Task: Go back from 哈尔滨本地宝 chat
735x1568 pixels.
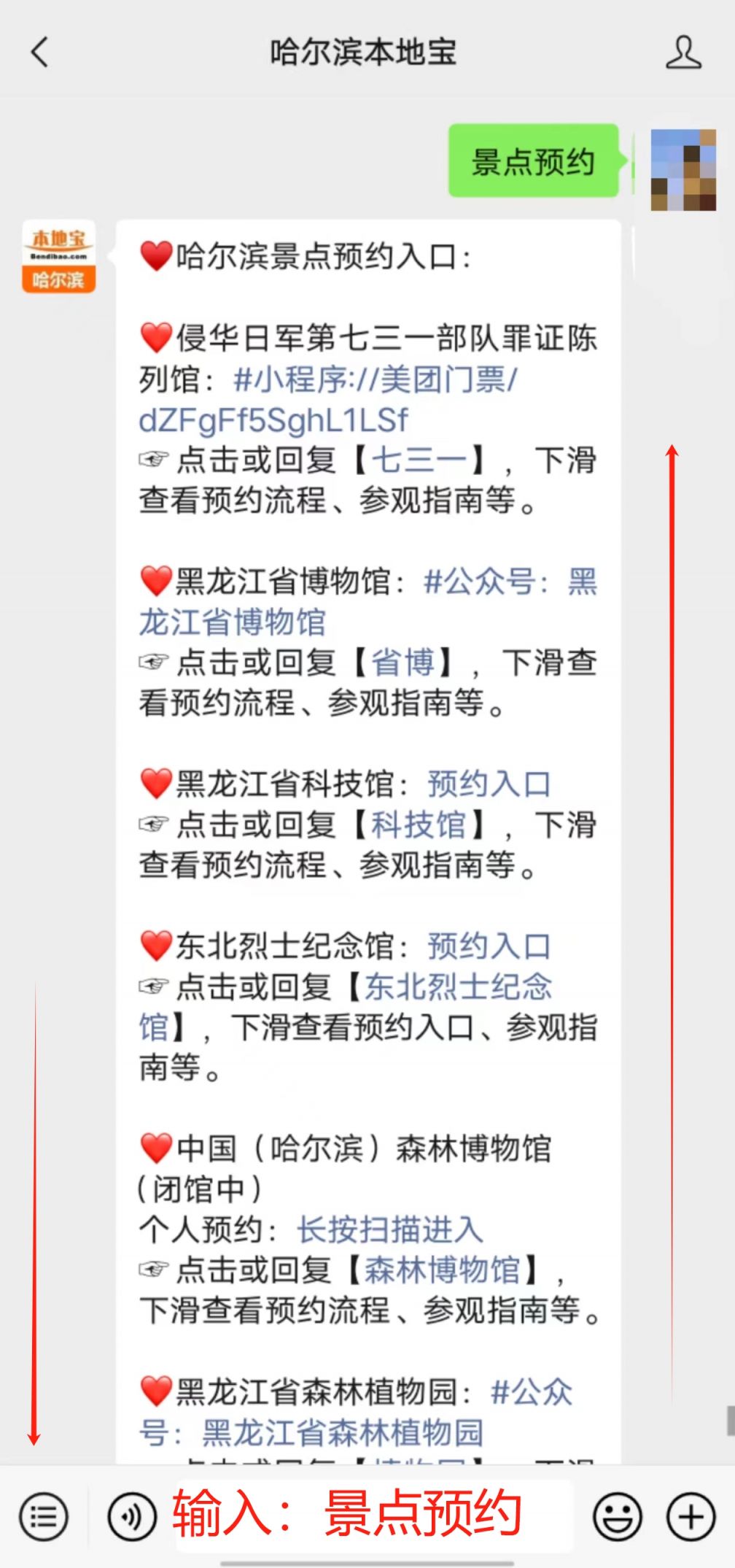Action: pos(40,53)
